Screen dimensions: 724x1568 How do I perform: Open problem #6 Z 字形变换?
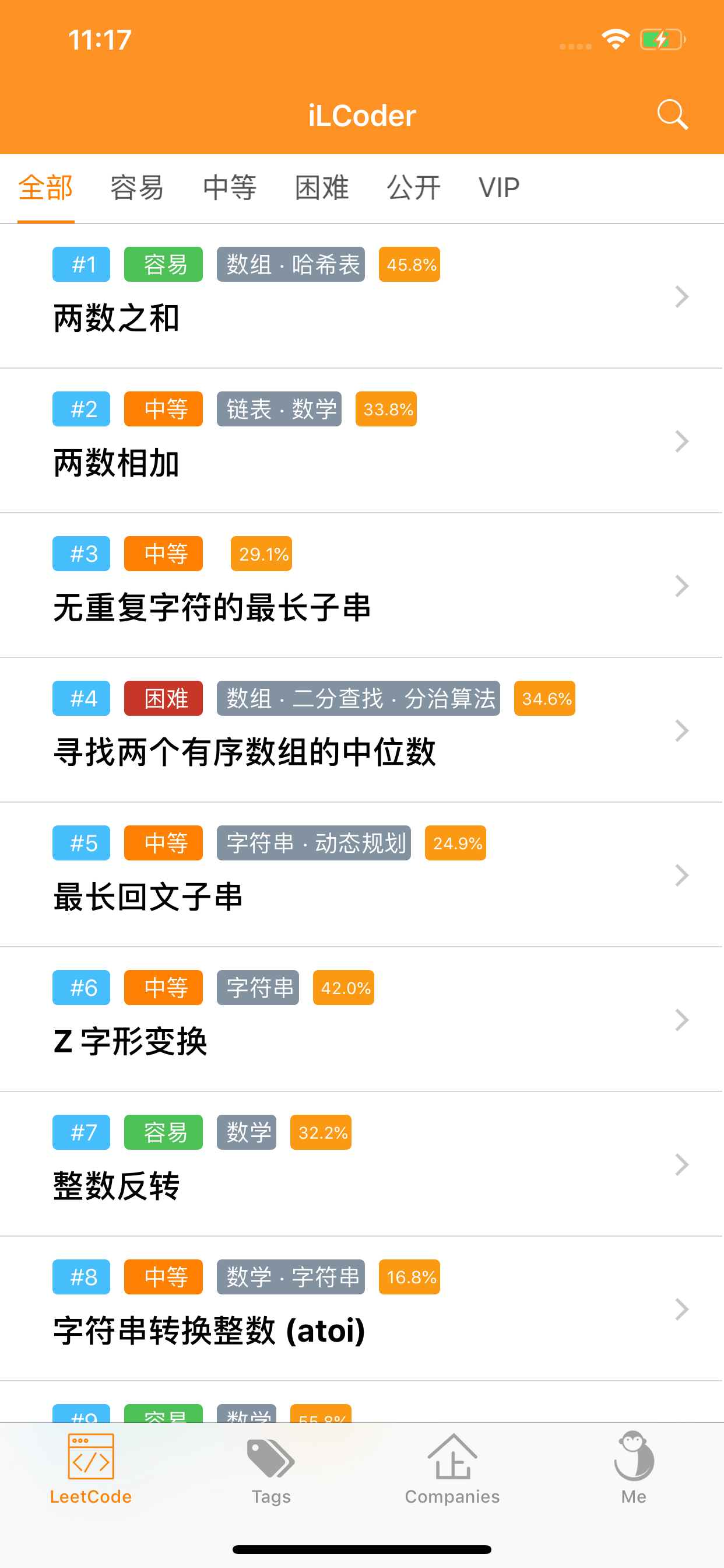[361, 1020]
